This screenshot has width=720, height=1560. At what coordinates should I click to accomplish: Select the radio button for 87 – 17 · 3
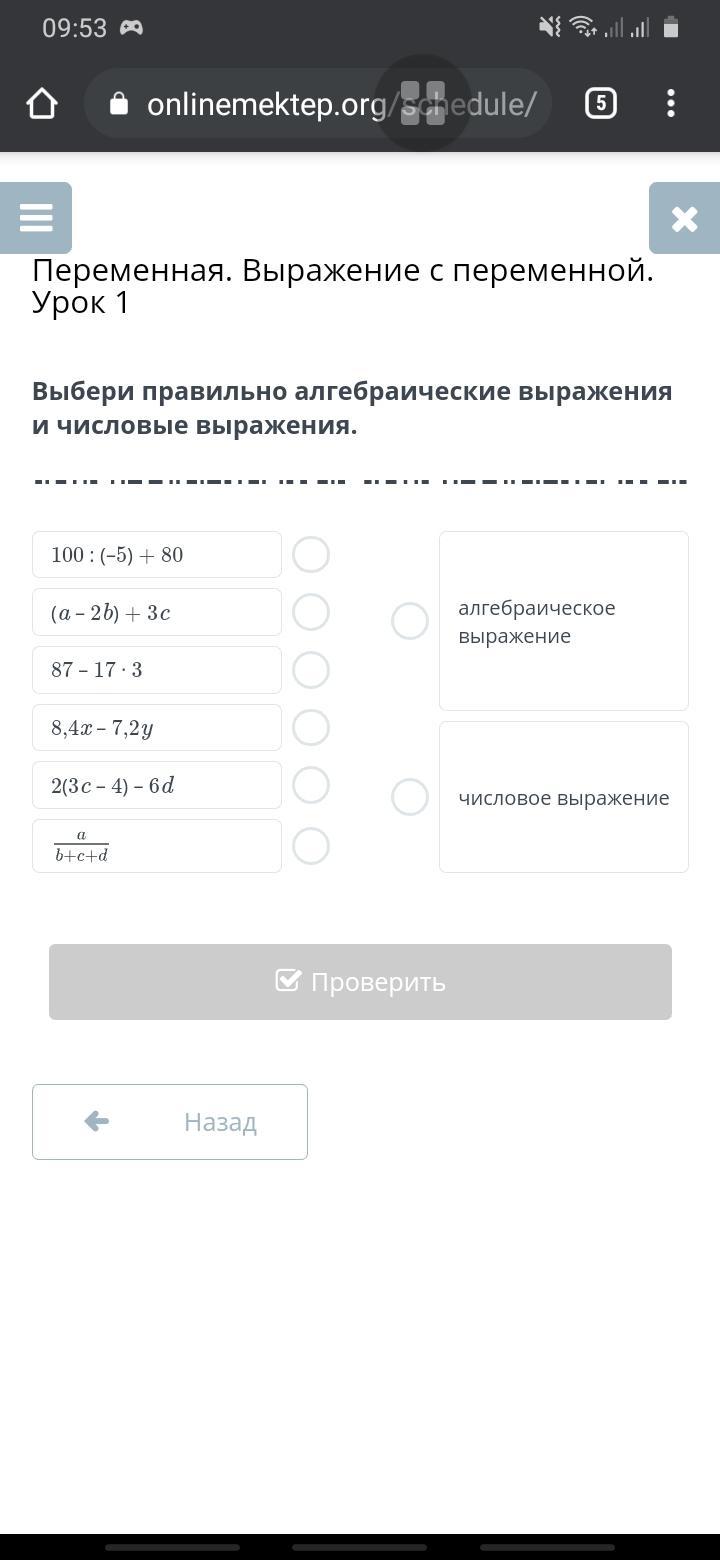tap(311, 670)
